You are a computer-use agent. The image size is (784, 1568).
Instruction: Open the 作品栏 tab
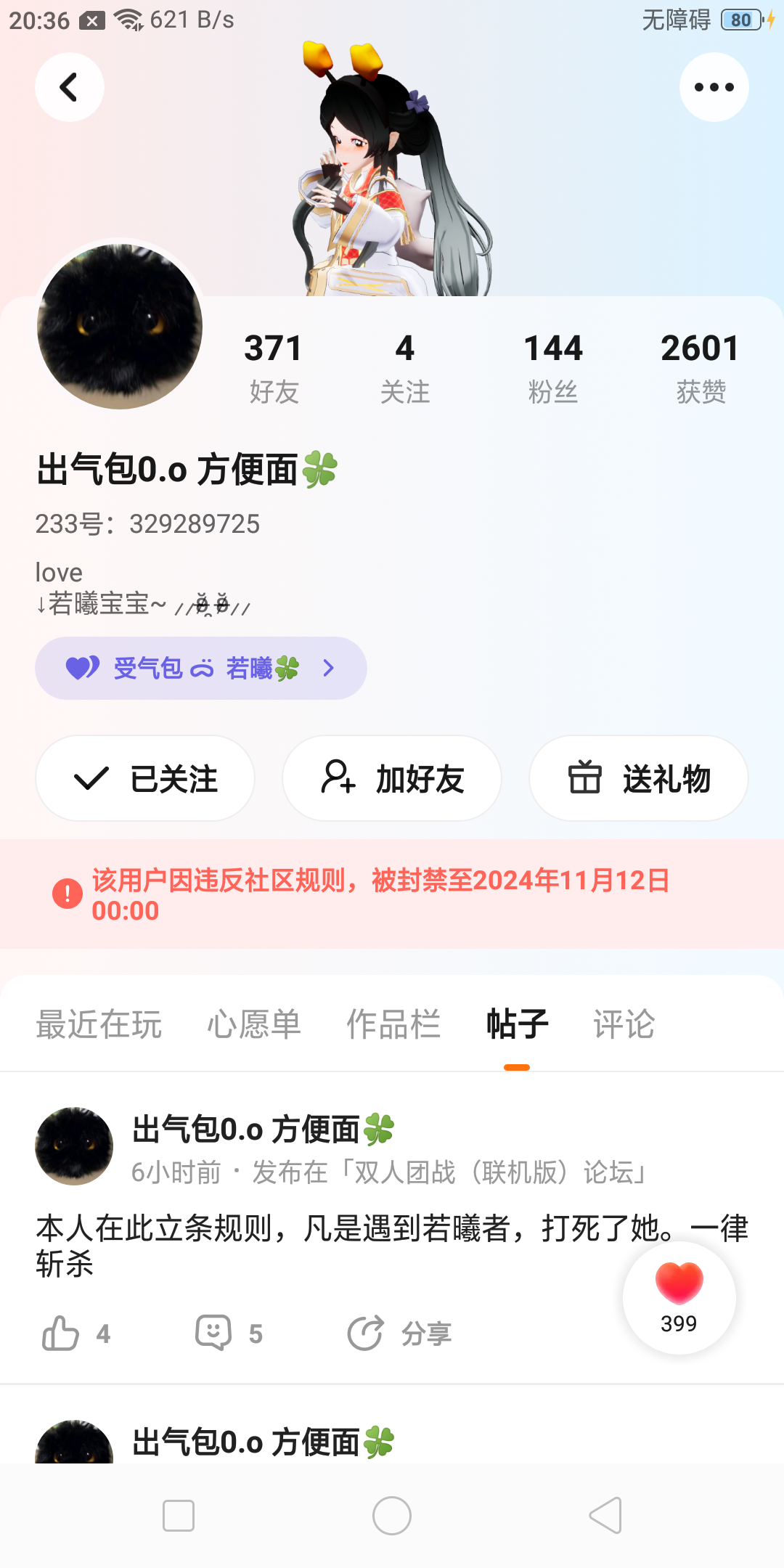(393, 1024)
